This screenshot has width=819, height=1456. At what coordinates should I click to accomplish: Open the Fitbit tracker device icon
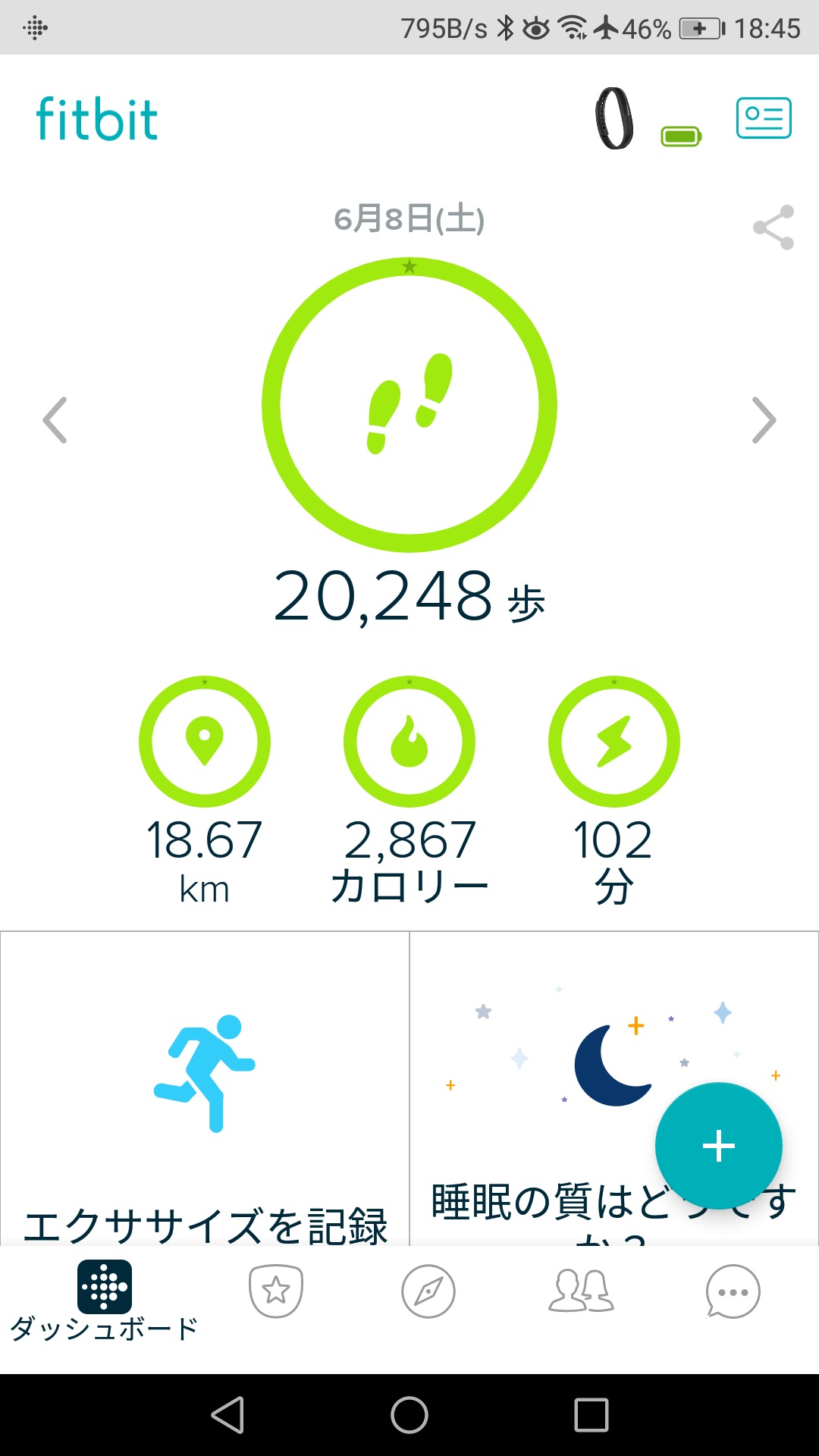tap(614, 119)
